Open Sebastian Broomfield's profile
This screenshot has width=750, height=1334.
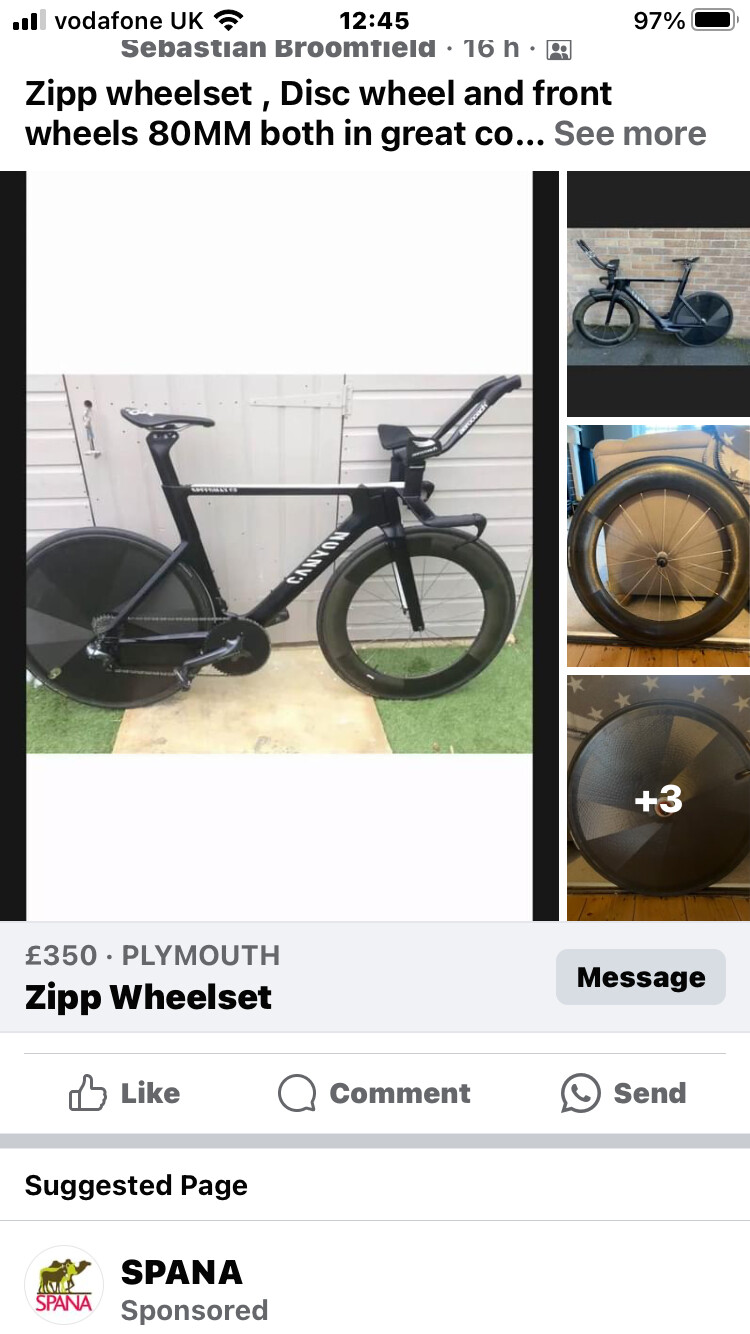pos(278,48)
